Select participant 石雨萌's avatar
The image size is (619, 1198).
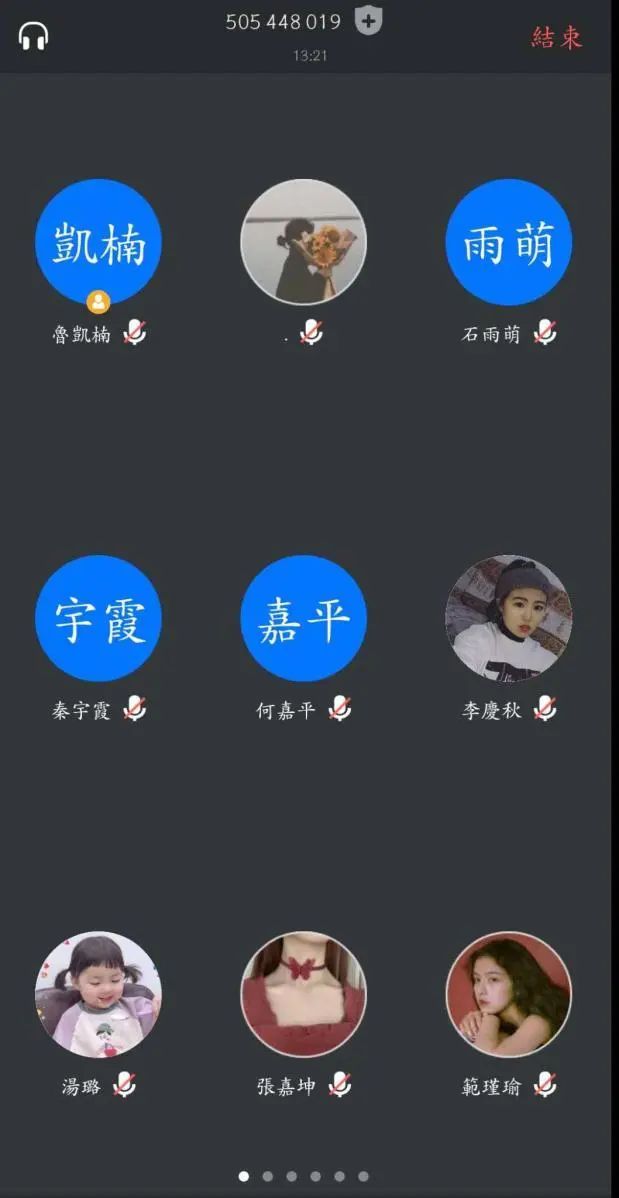pyautogui.click(x=508, y=242)
